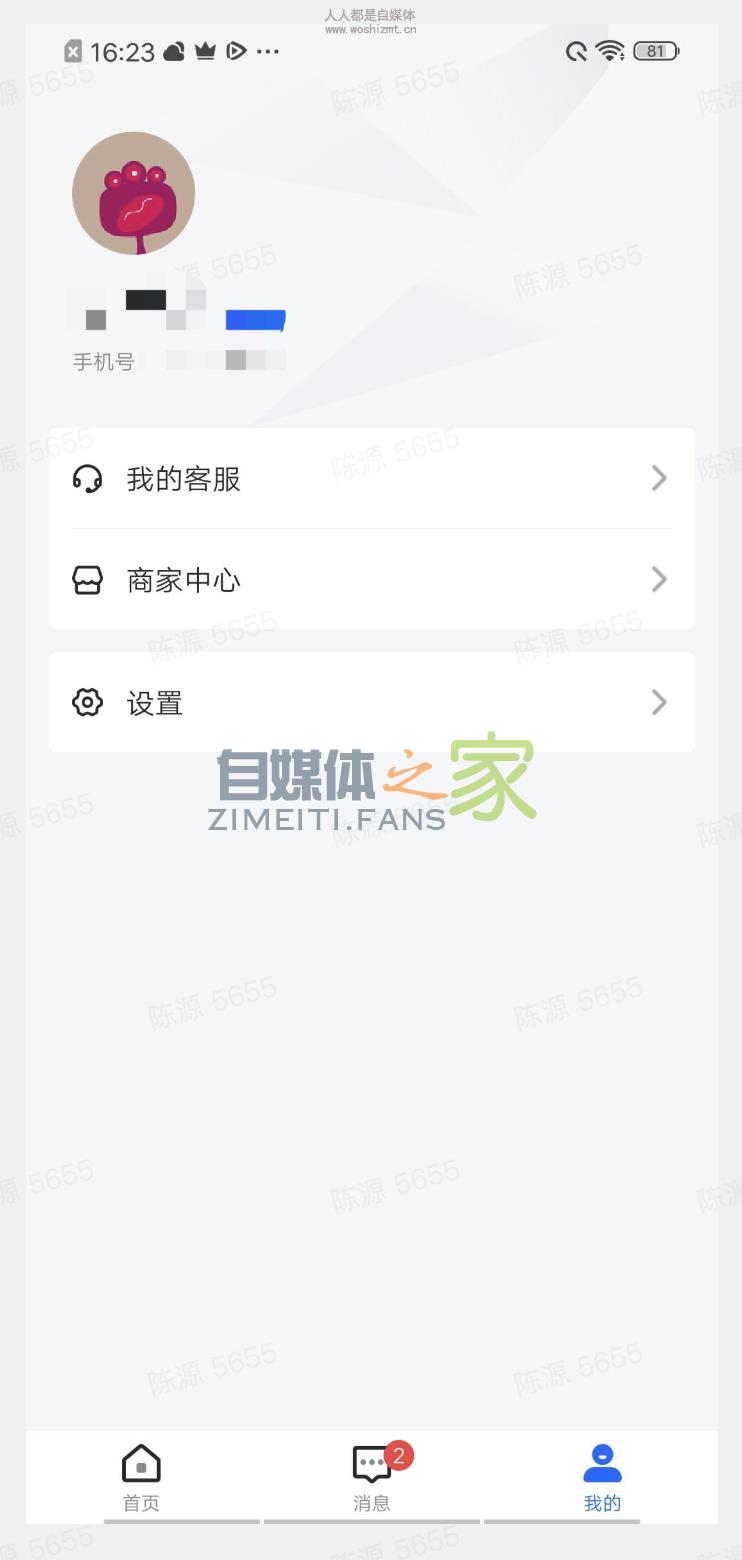The width and height of the screenshot is (742, 1560).
Task: Expand 设置 using its right chevron
Action: click(658, 702)
